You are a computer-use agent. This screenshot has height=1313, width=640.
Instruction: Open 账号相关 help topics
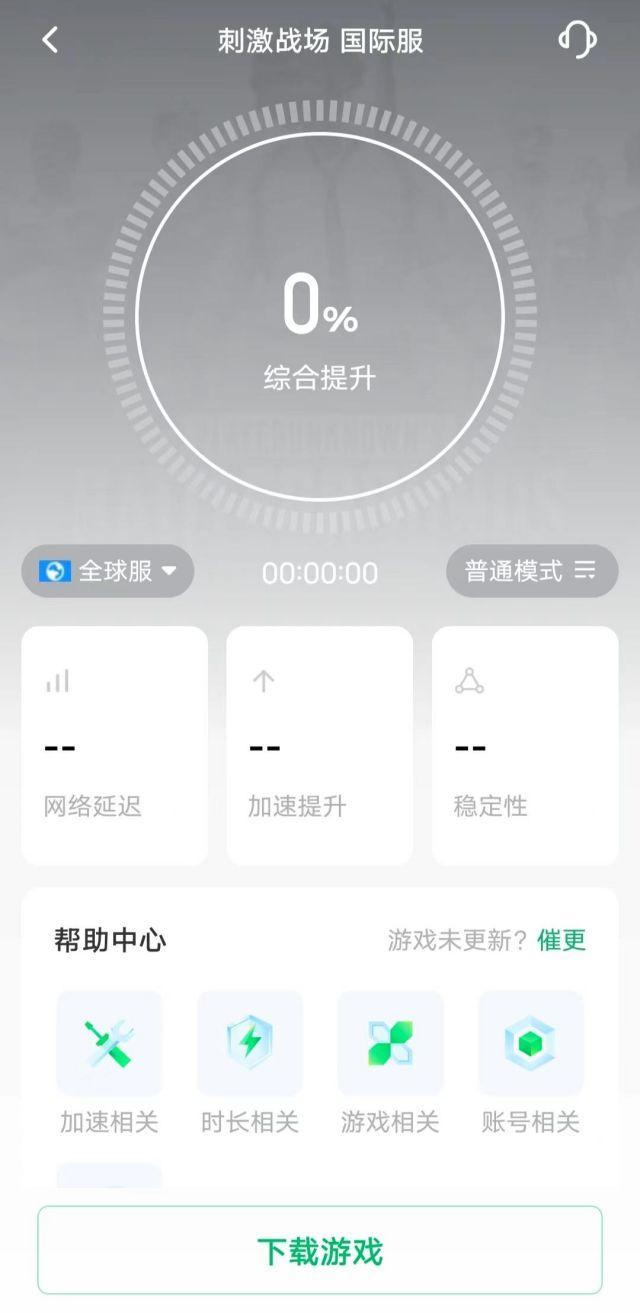pos(531,1064)
